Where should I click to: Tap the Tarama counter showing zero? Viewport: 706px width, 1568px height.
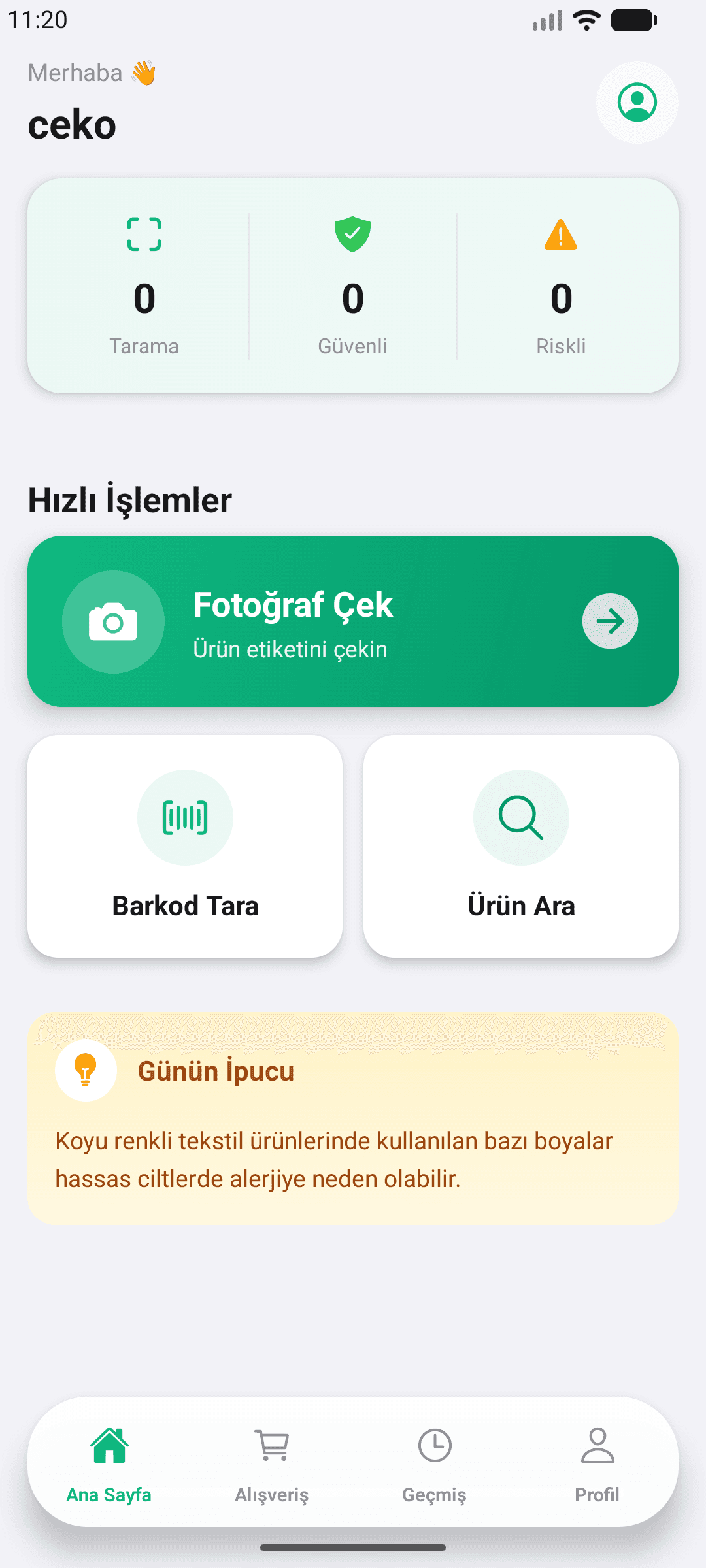[x=144, y=299]
